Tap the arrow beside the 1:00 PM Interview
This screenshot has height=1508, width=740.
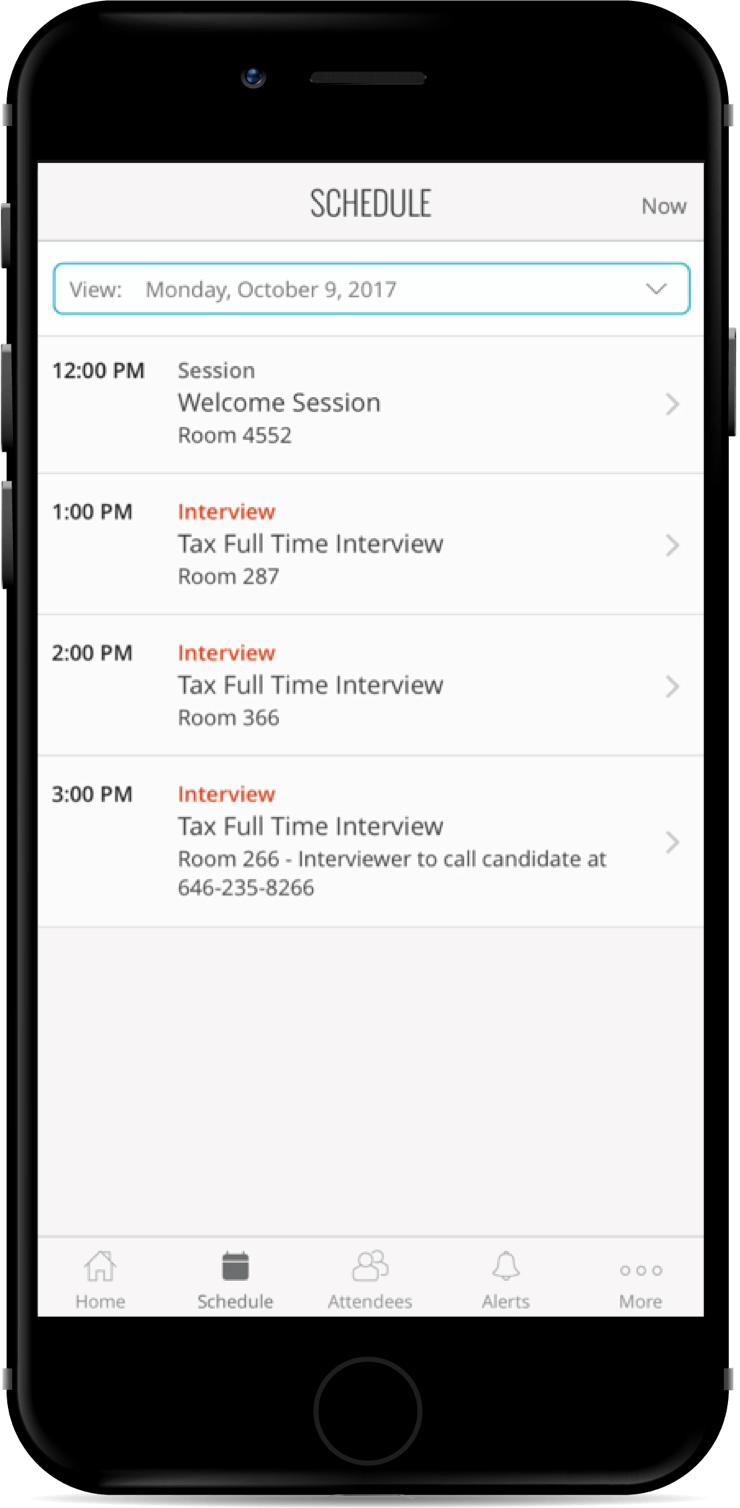pyautogui.click(x=671, y=545)
